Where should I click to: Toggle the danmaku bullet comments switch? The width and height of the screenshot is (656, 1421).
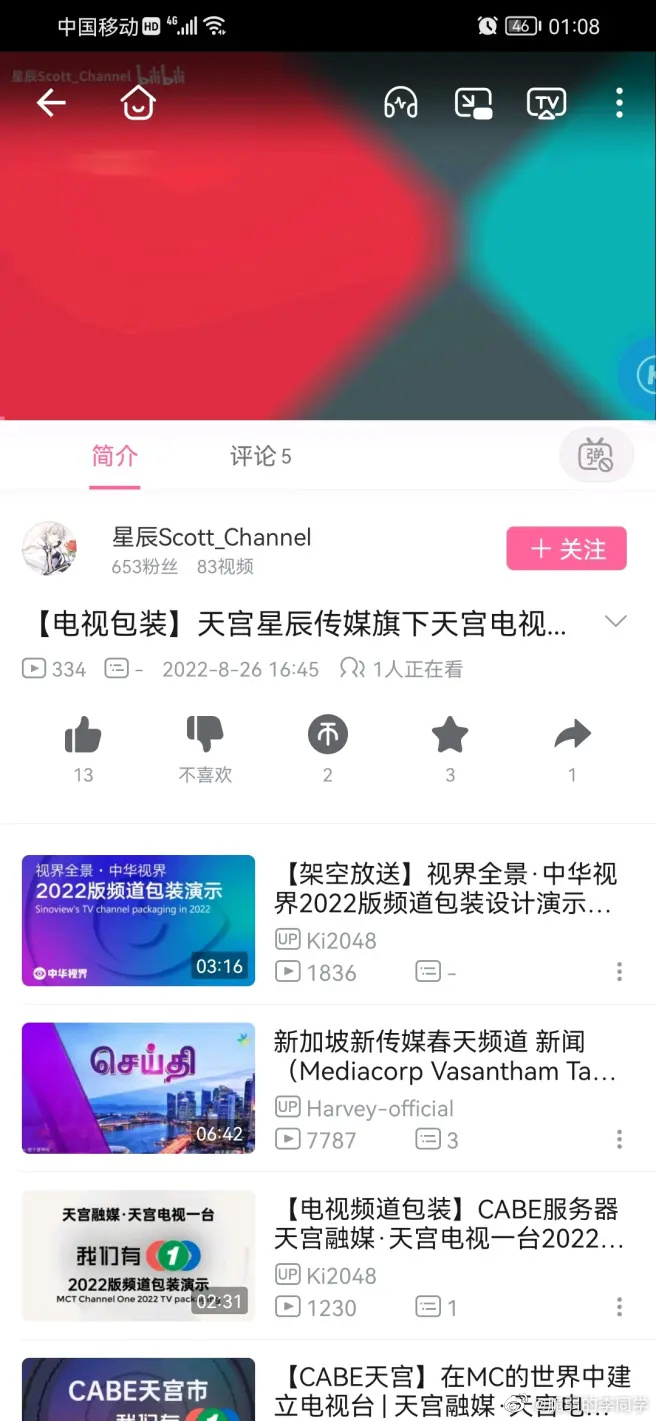[x=596, y=457]
